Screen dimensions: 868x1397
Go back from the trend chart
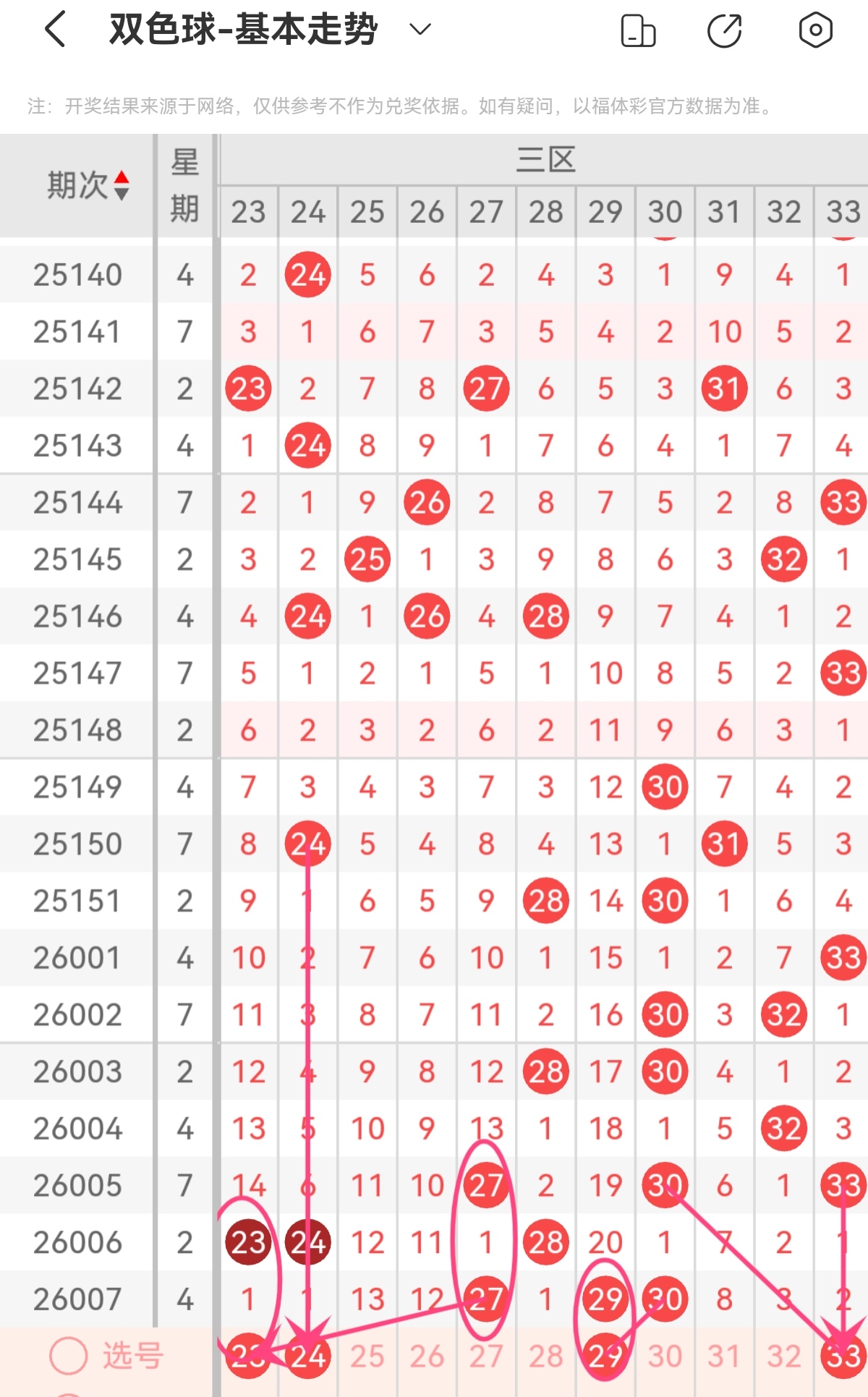pos(56,30)
